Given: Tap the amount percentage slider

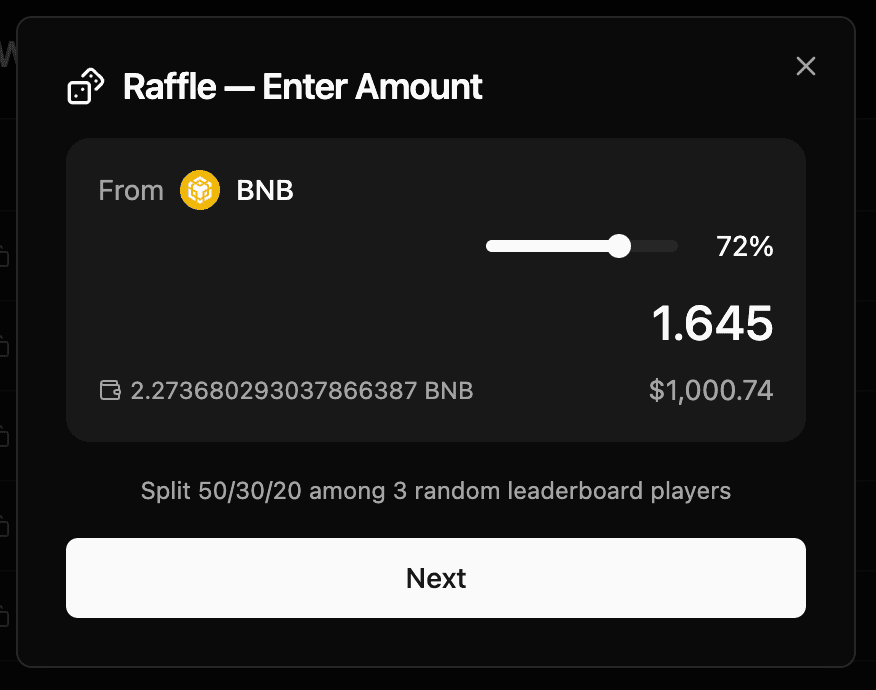Looking at the screenshot, I should (x=582, y=246).
